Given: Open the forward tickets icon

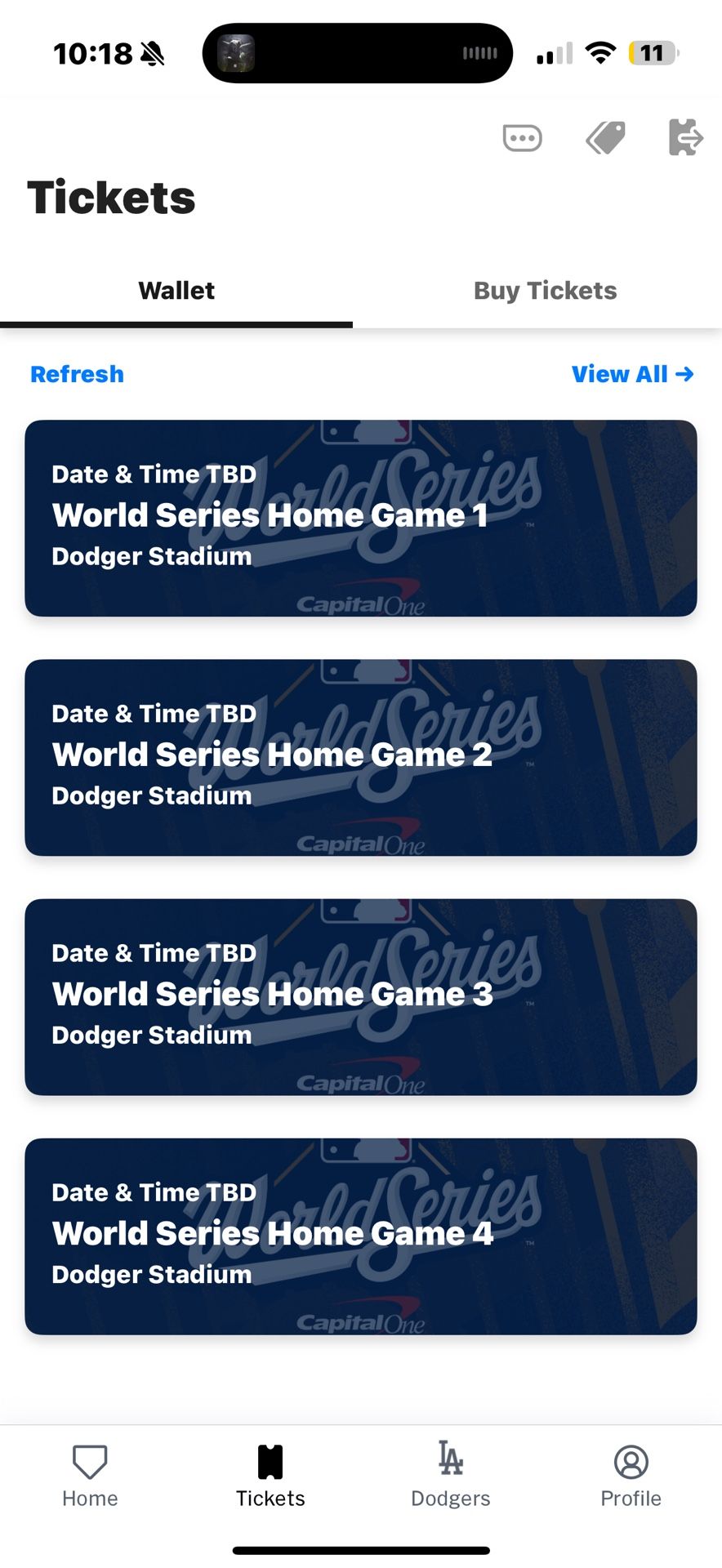Looking at the screenshot, I should tap(685, 138).
